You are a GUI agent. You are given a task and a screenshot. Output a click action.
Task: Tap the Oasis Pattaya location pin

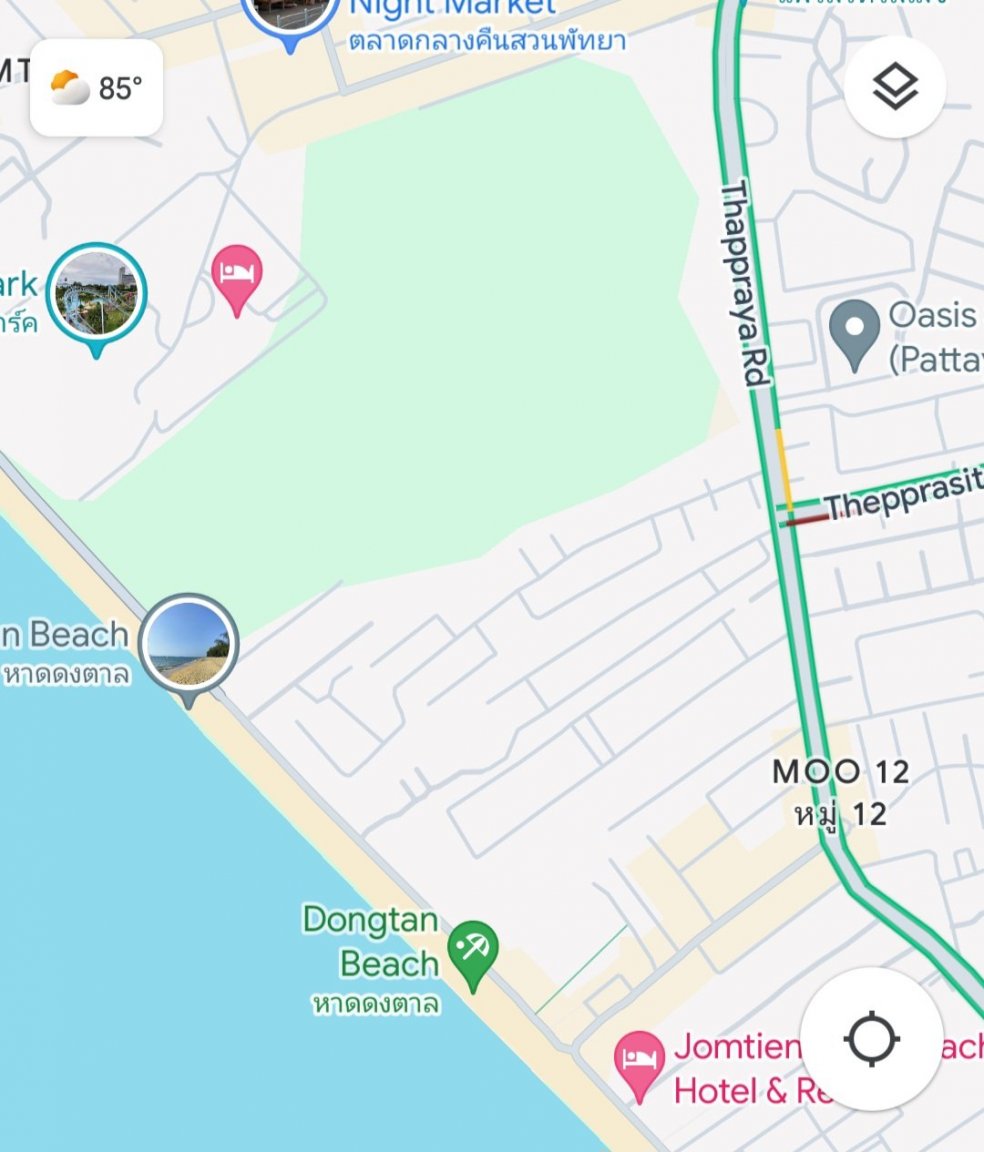click(854, 331)
